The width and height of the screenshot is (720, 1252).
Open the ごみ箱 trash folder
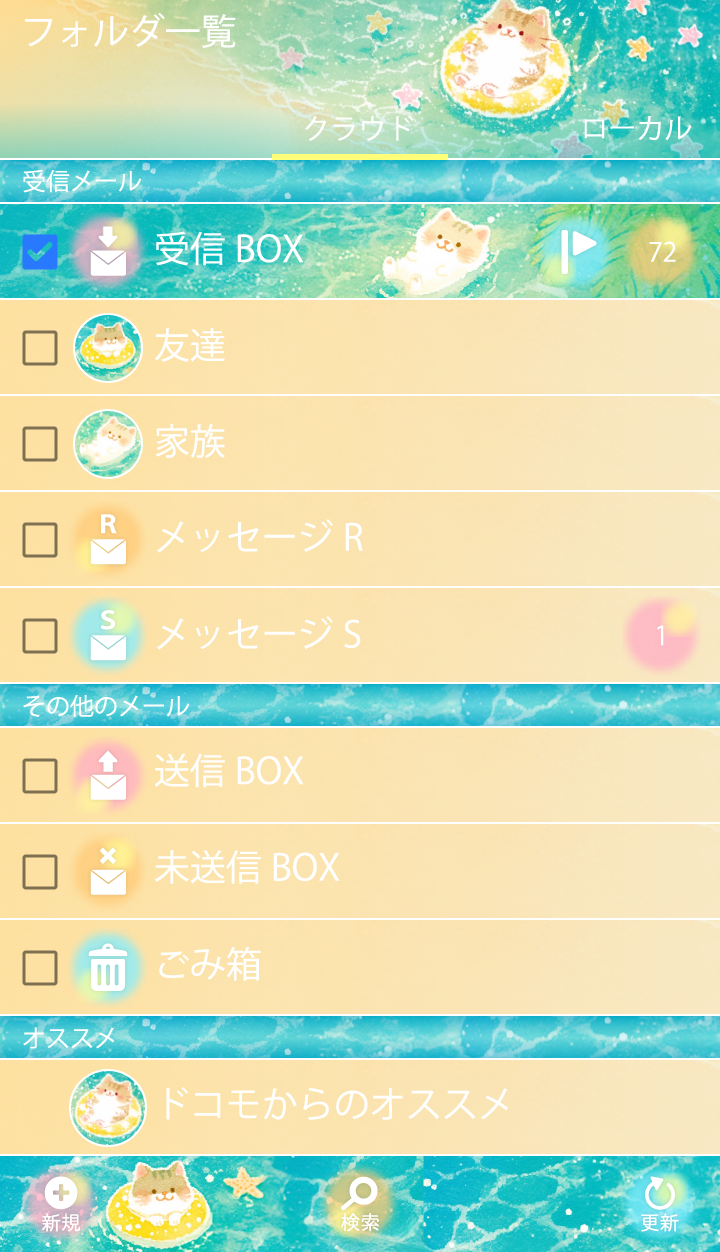pyautogui.click(x=208, y=966)
